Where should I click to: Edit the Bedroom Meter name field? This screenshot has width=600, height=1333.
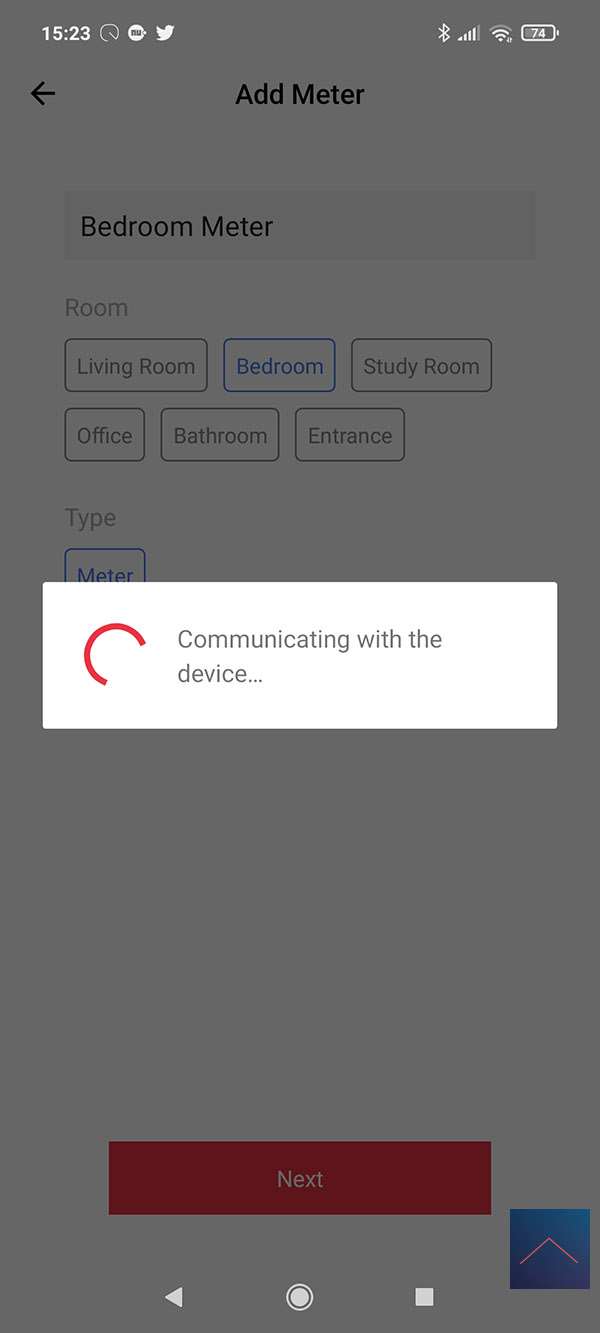coord(300,227)
